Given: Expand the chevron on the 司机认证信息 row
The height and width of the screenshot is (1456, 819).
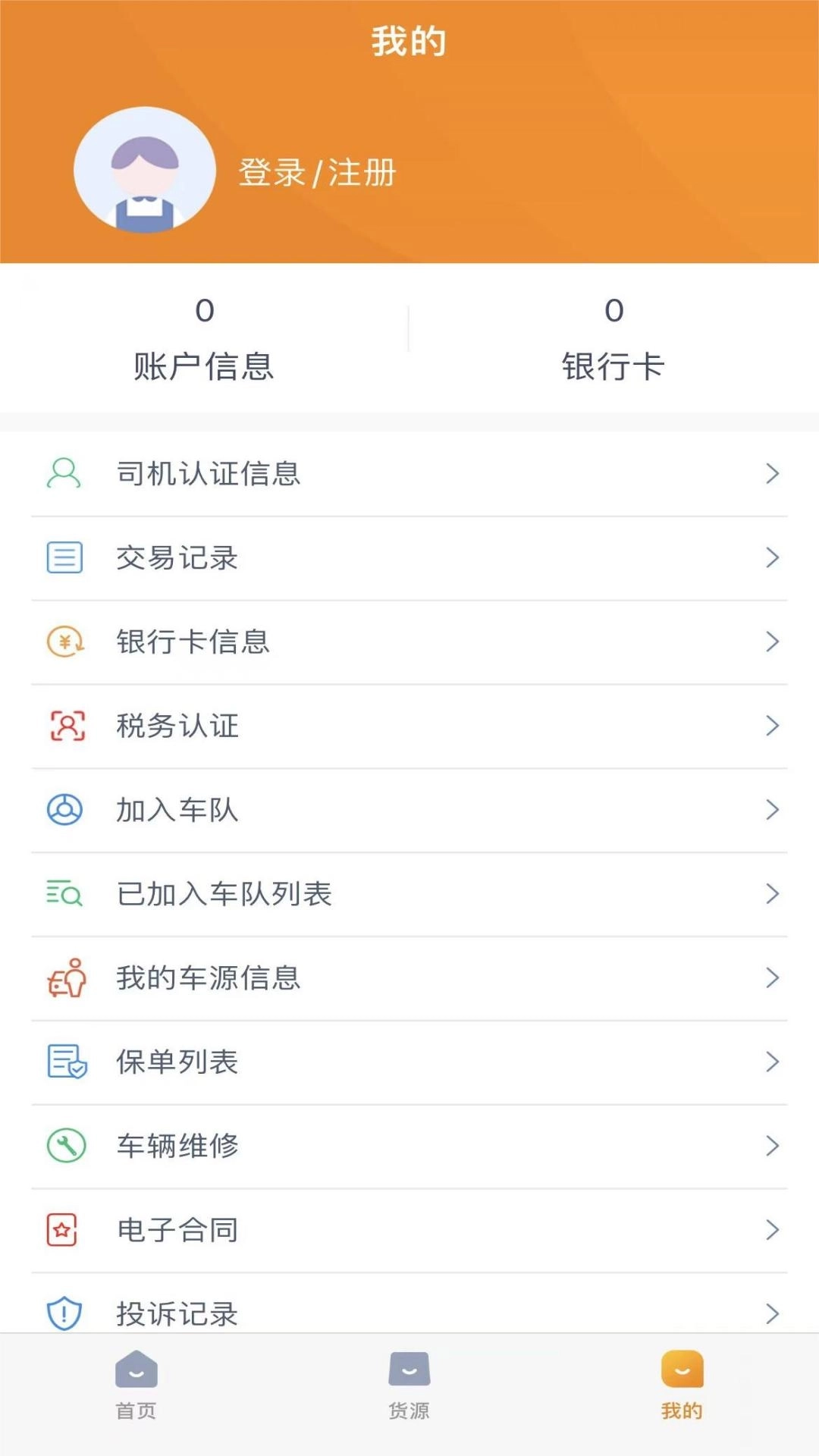Looking at the screenshot, I should 771,472.
